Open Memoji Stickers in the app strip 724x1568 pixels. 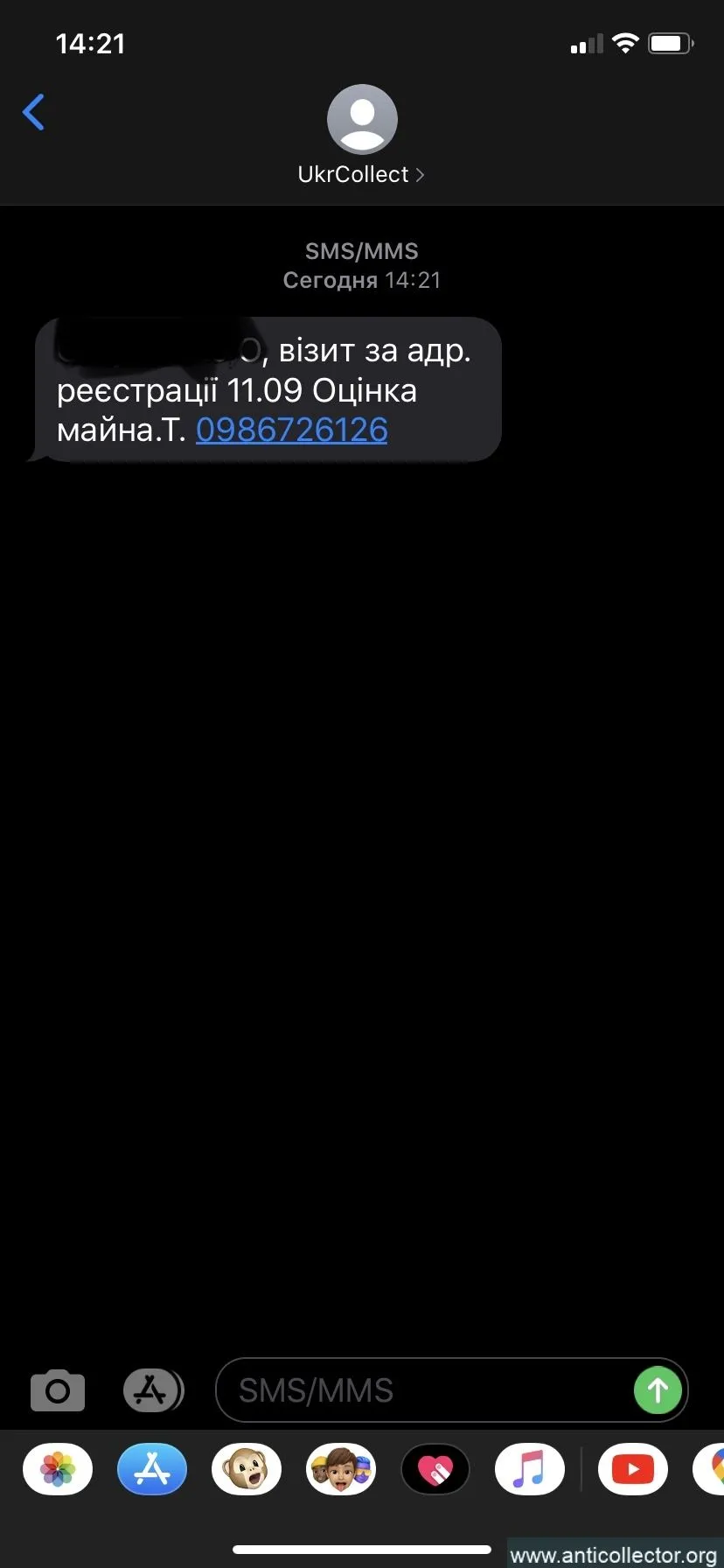[x=341, y=1469]
